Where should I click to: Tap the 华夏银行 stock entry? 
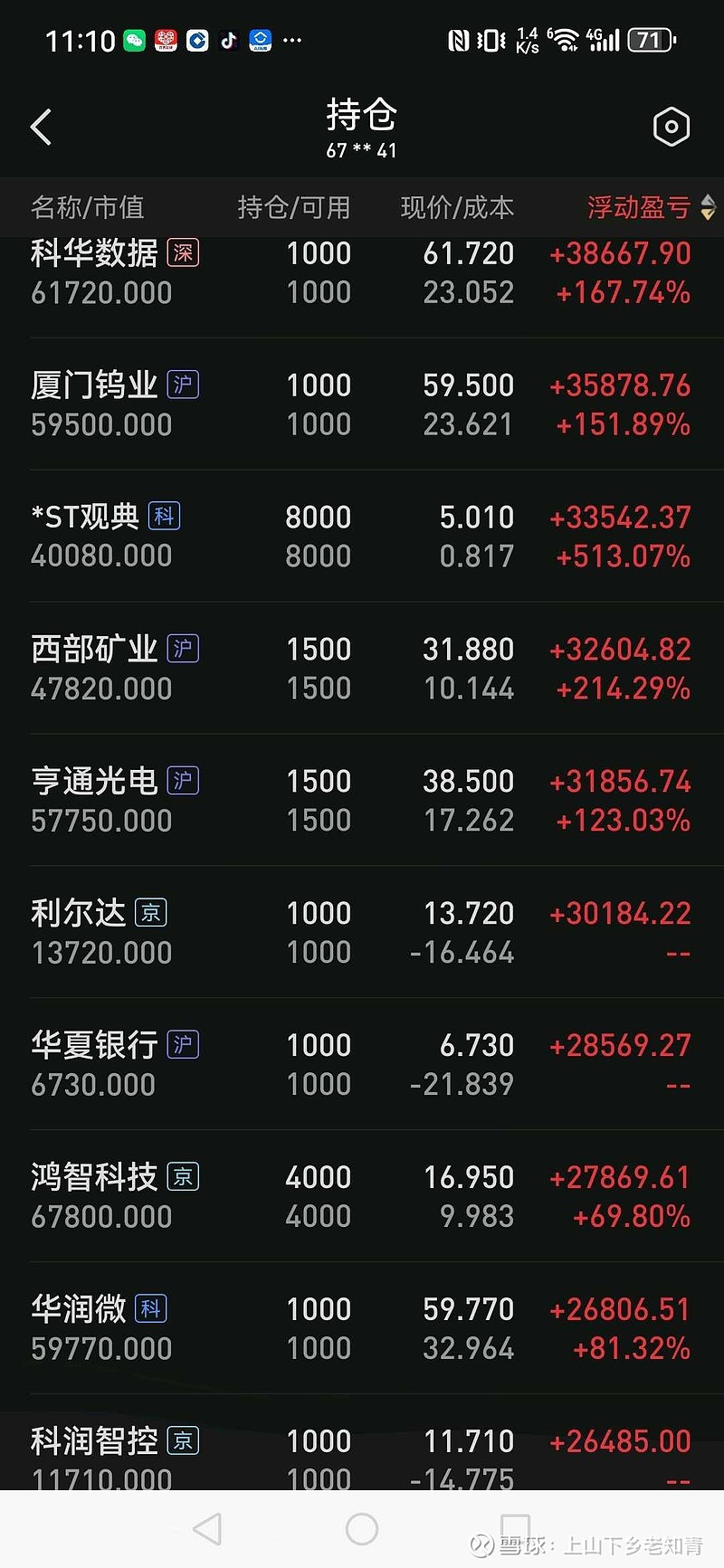pyautogui.click(x=362, y=1064)
